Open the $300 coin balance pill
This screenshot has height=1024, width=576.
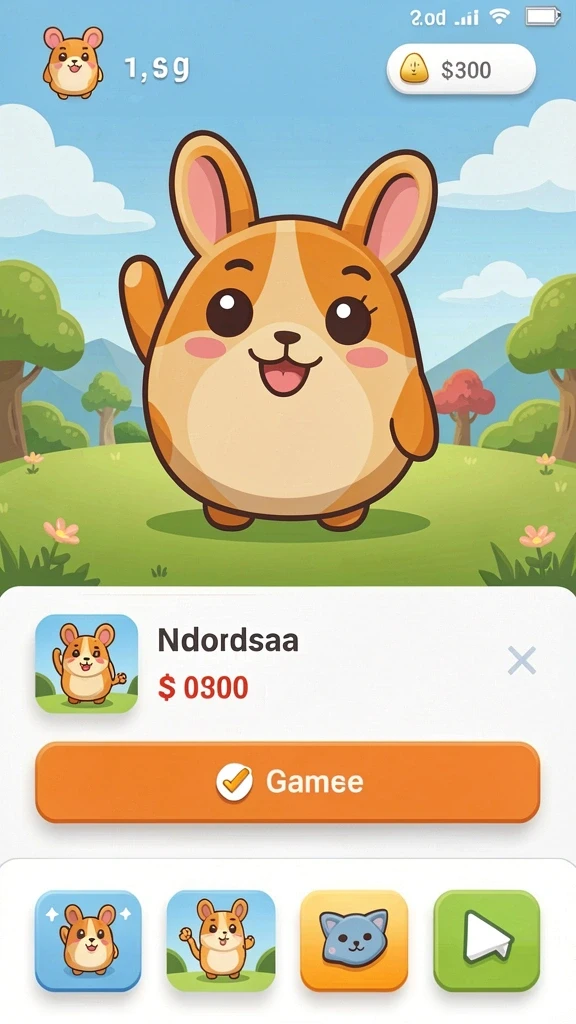[461, 69]
